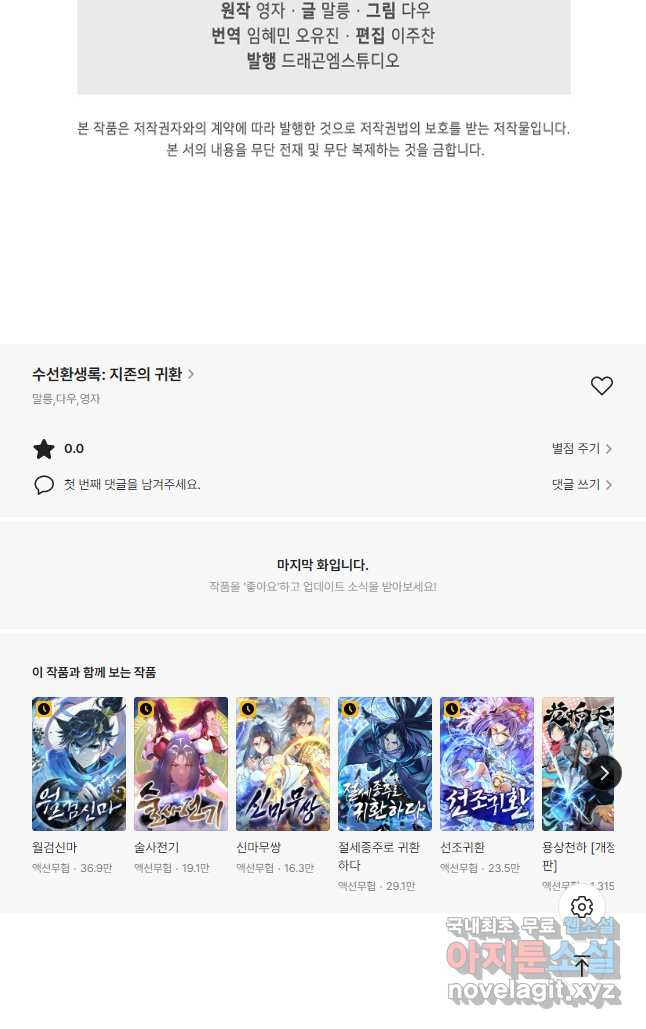646x1029 pixels.
Task: Open the 월검신마 recommended series
Action: click(x=79, y=764)
